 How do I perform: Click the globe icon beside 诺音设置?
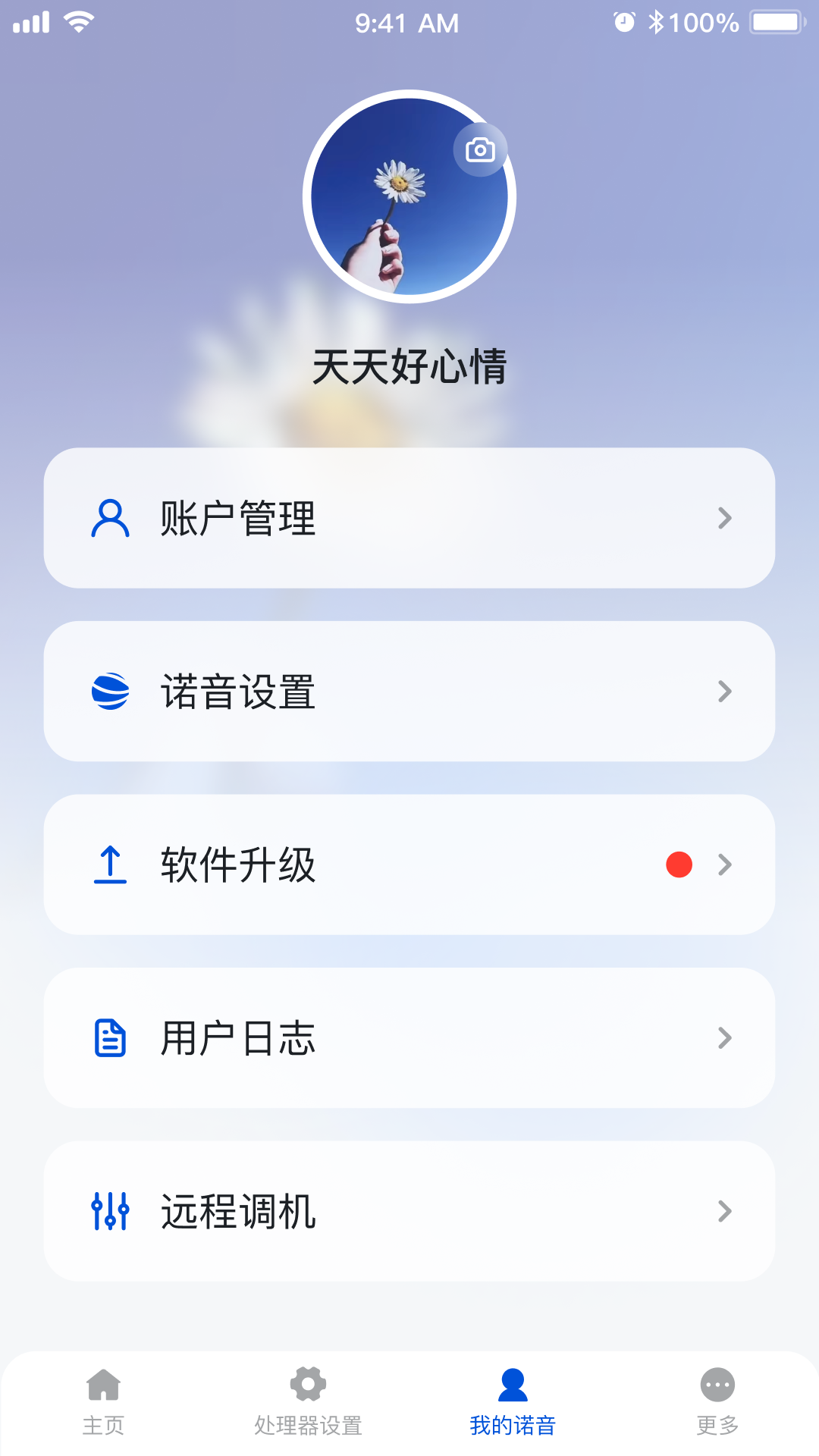(x=110, y=690)
